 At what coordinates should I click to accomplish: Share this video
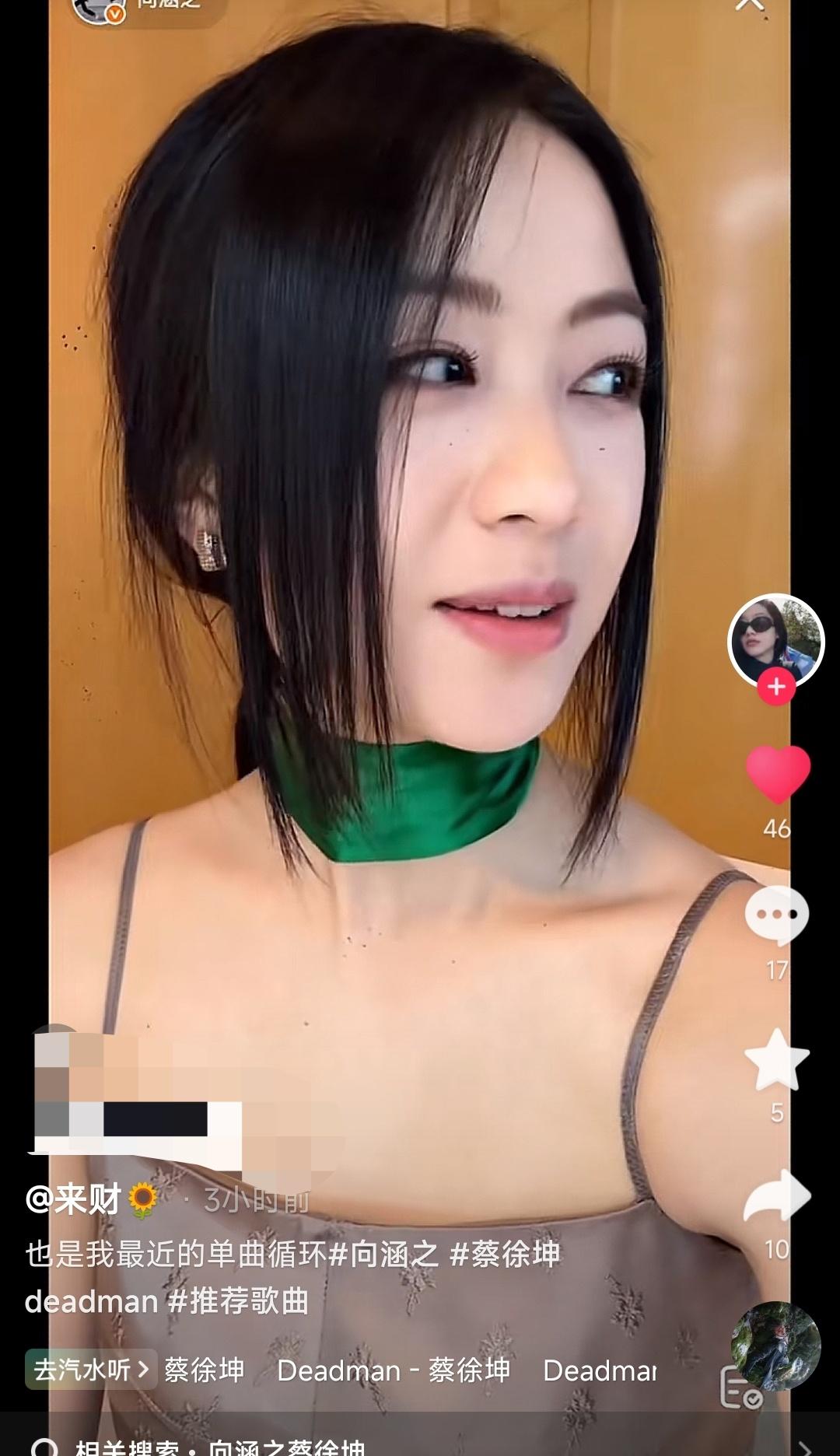(777, 1196)
